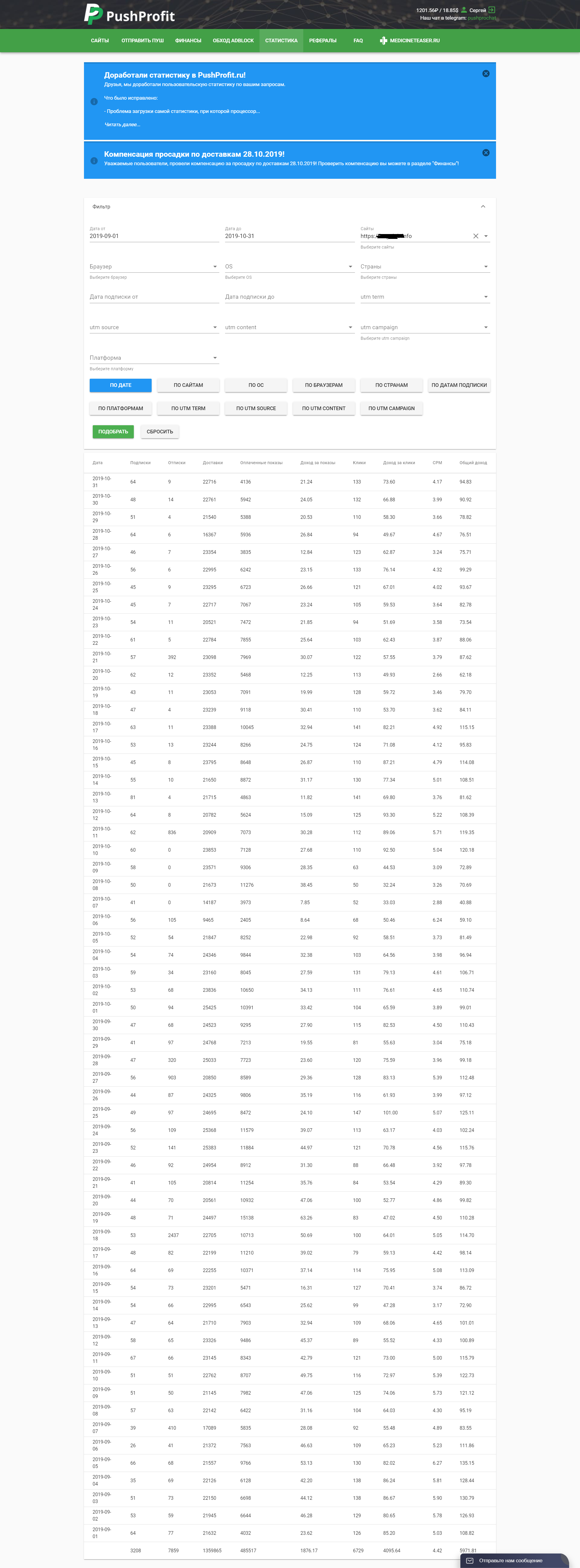The height and width of the screenshot is (1568, 580).
Task: Tap the logout icon next to Сергей
Action: click(x=492, y=10)
